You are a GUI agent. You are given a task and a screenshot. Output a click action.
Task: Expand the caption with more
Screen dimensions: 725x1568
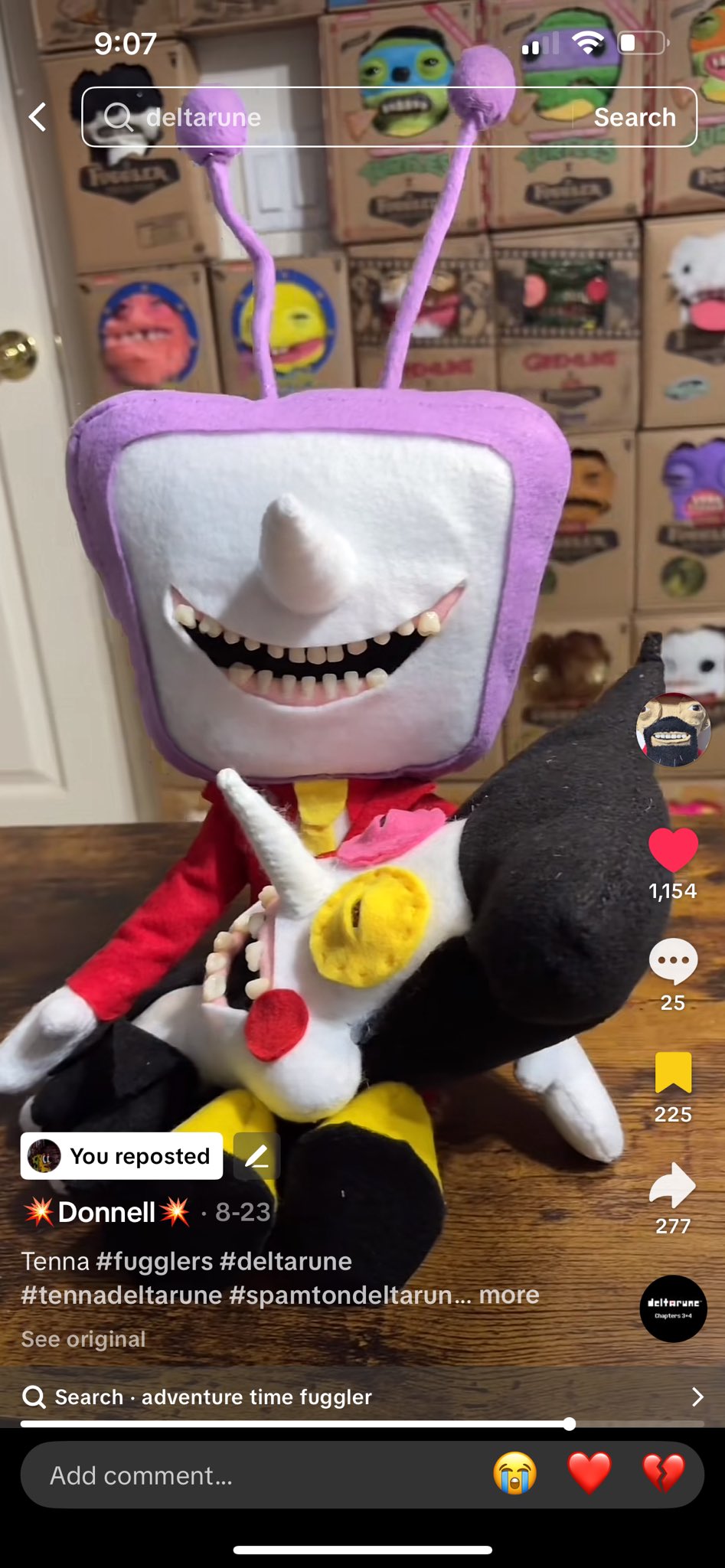[509, 1295]
